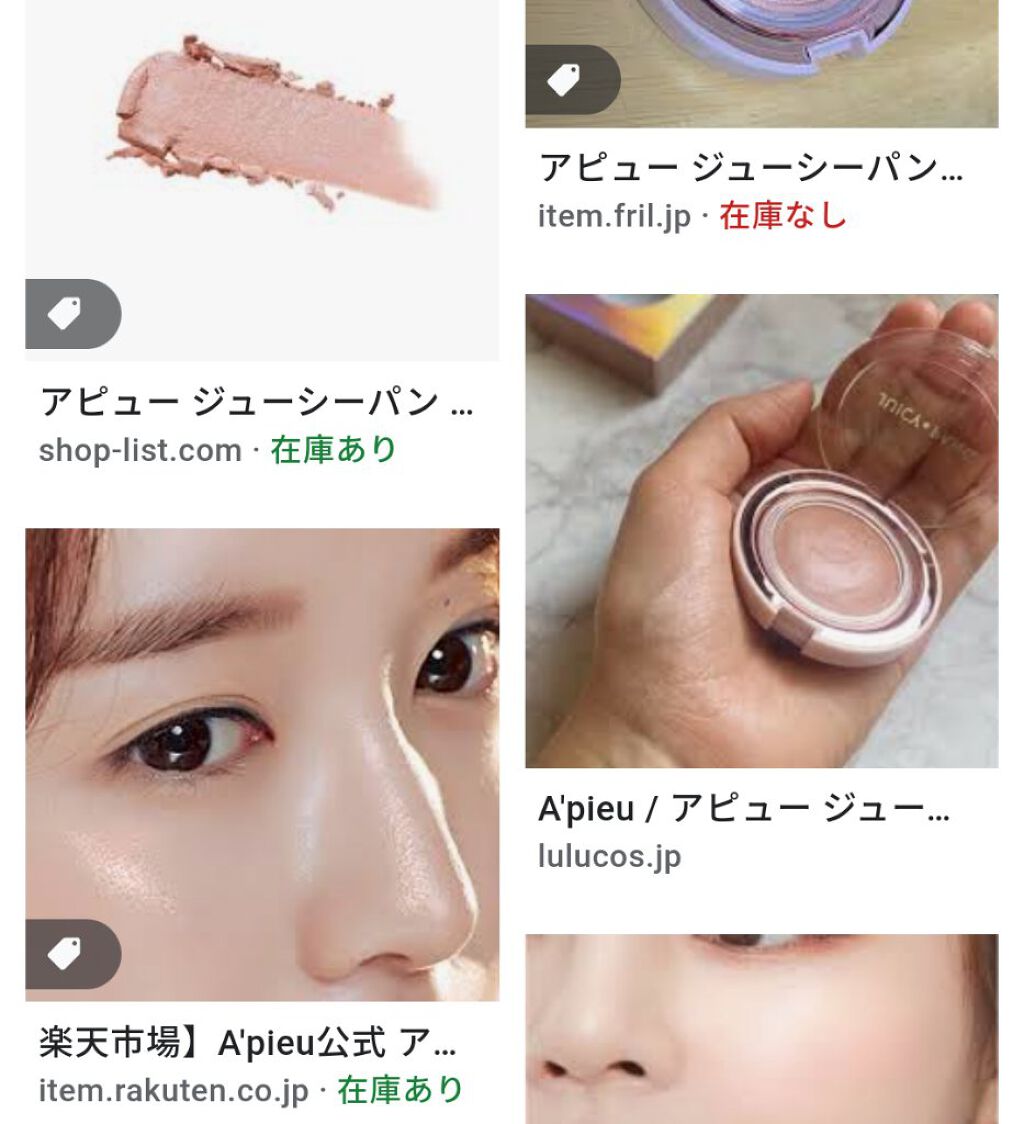Screen dimensions: 1024x1124
Task: View the lulucos.jp hand-held compact image
Action: (x=762, y=530)
